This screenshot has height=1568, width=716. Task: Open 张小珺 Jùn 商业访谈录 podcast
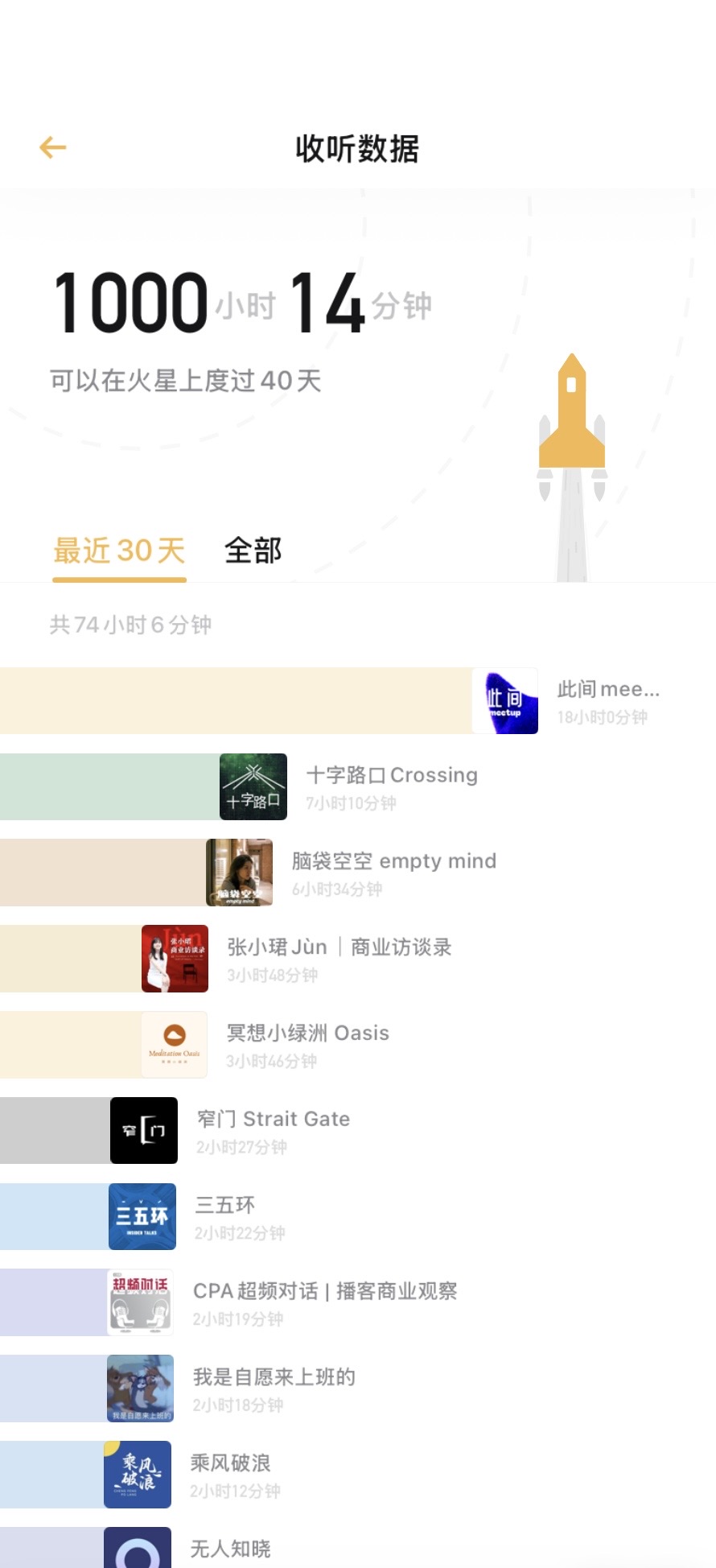tap(358, 959)
